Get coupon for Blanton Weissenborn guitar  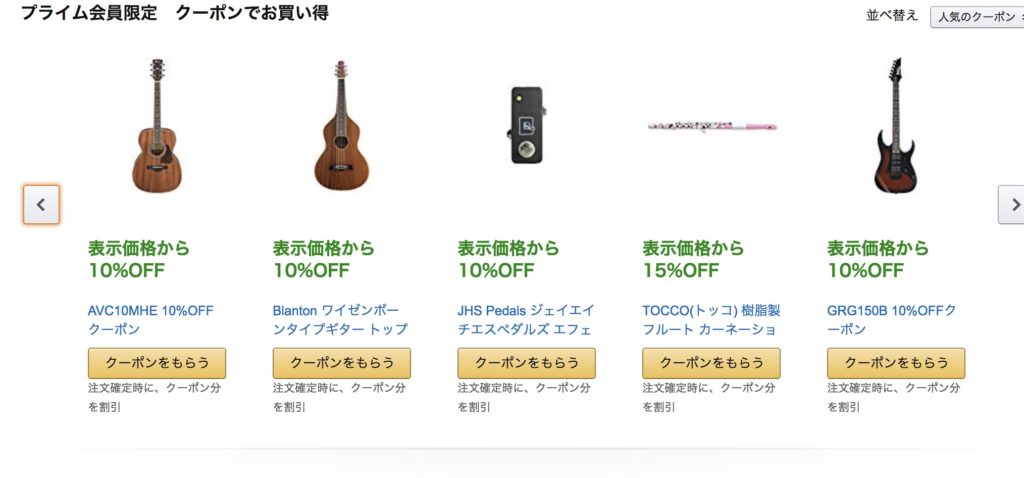[x=342, y=363]
